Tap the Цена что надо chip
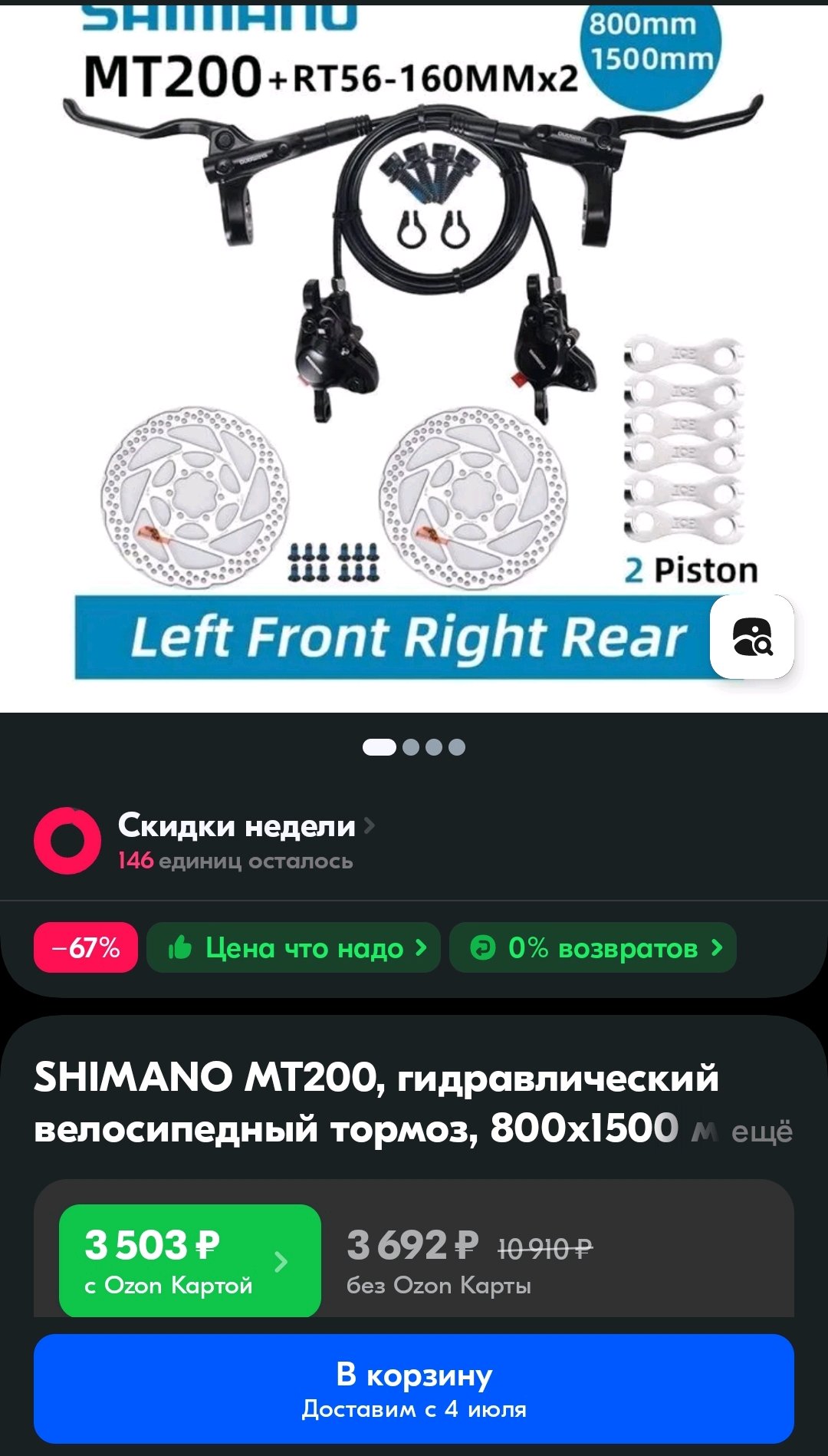The width and height of the screenshot is (828, 1456). (293, 948)
